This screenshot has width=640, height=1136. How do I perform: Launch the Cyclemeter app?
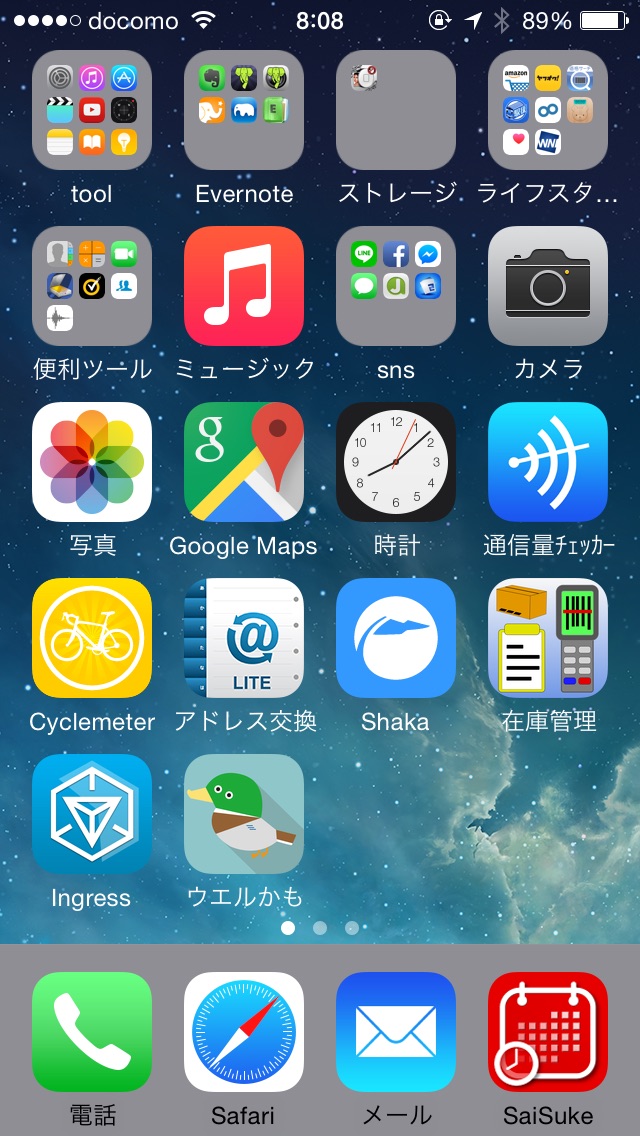click(x=92, y=638)
